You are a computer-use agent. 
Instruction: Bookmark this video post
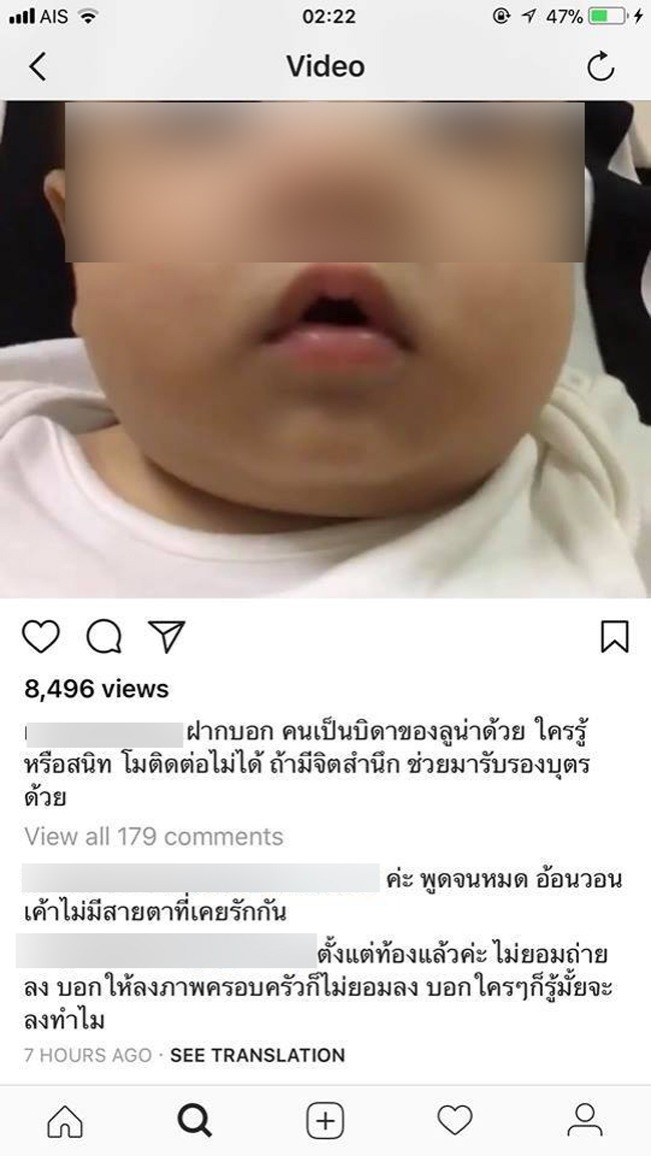coord(614,636)
